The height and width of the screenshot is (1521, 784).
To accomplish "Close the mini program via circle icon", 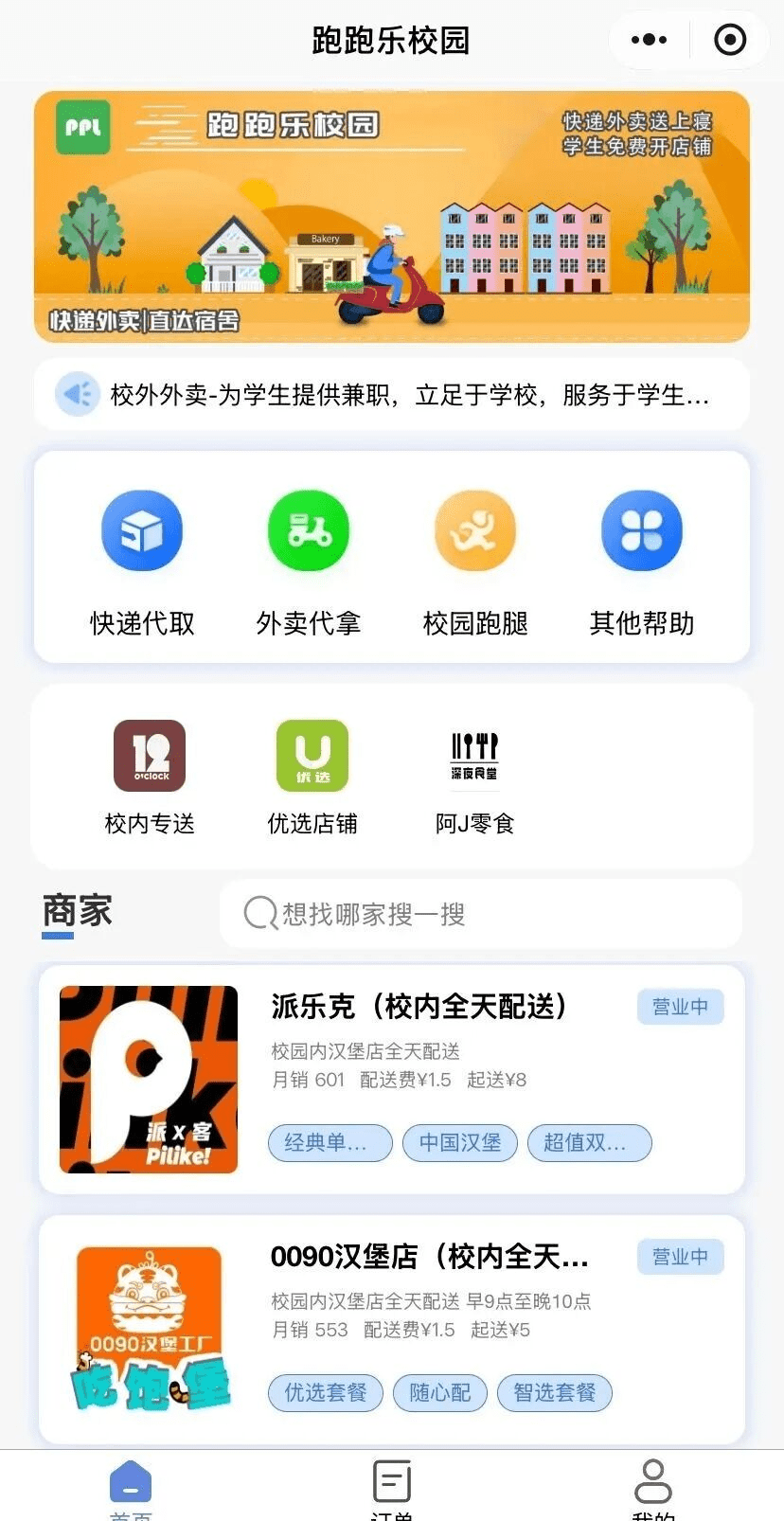I will coord(730,40).
